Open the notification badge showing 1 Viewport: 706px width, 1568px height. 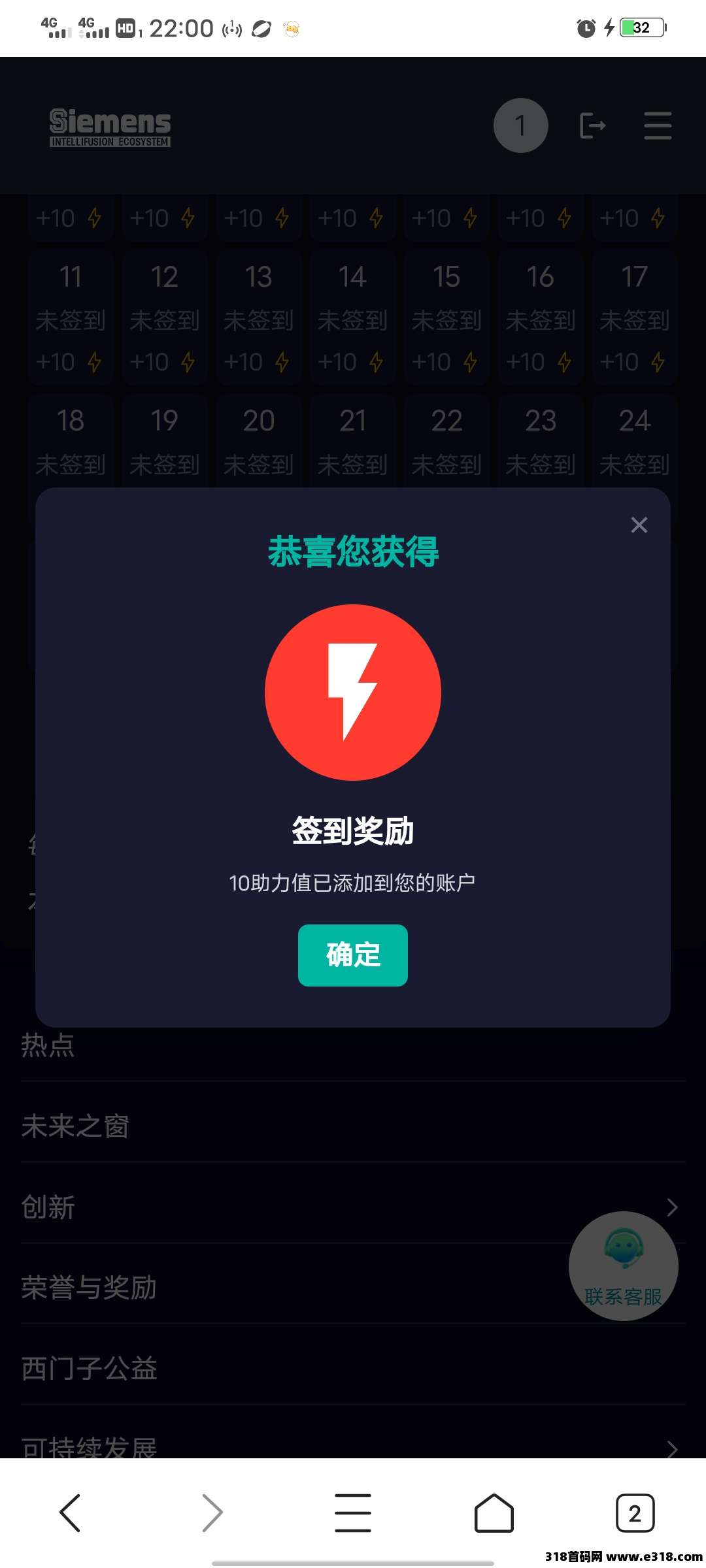pyautogui.click(x=520, y=125)
